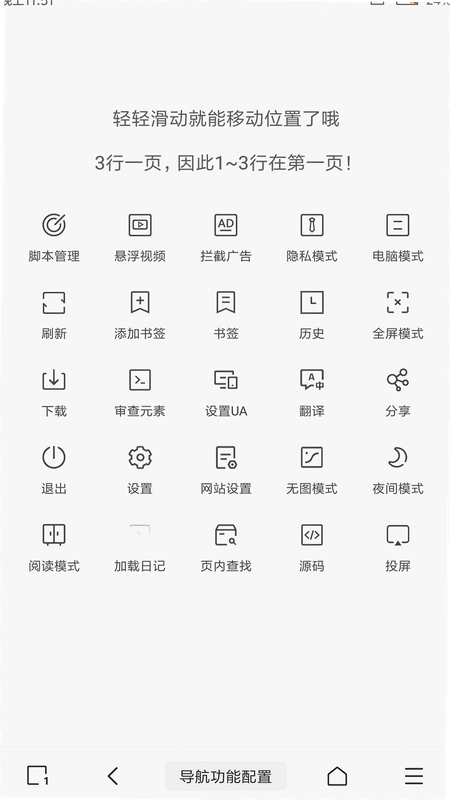This screenshot has width=450, height=800.
Task: Select 隐私模式 private mode
Action: pos(312,238)
